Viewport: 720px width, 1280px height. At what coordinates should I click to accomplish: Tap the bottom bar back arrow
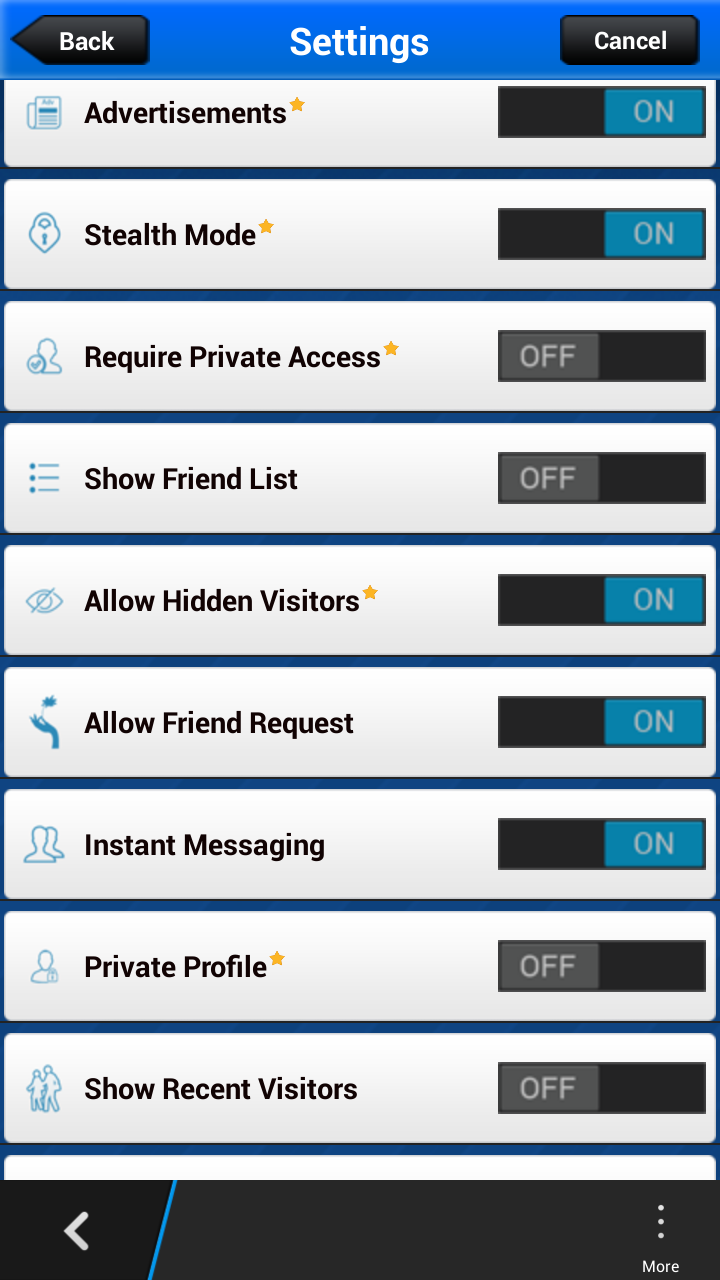tap(77, 1231)
